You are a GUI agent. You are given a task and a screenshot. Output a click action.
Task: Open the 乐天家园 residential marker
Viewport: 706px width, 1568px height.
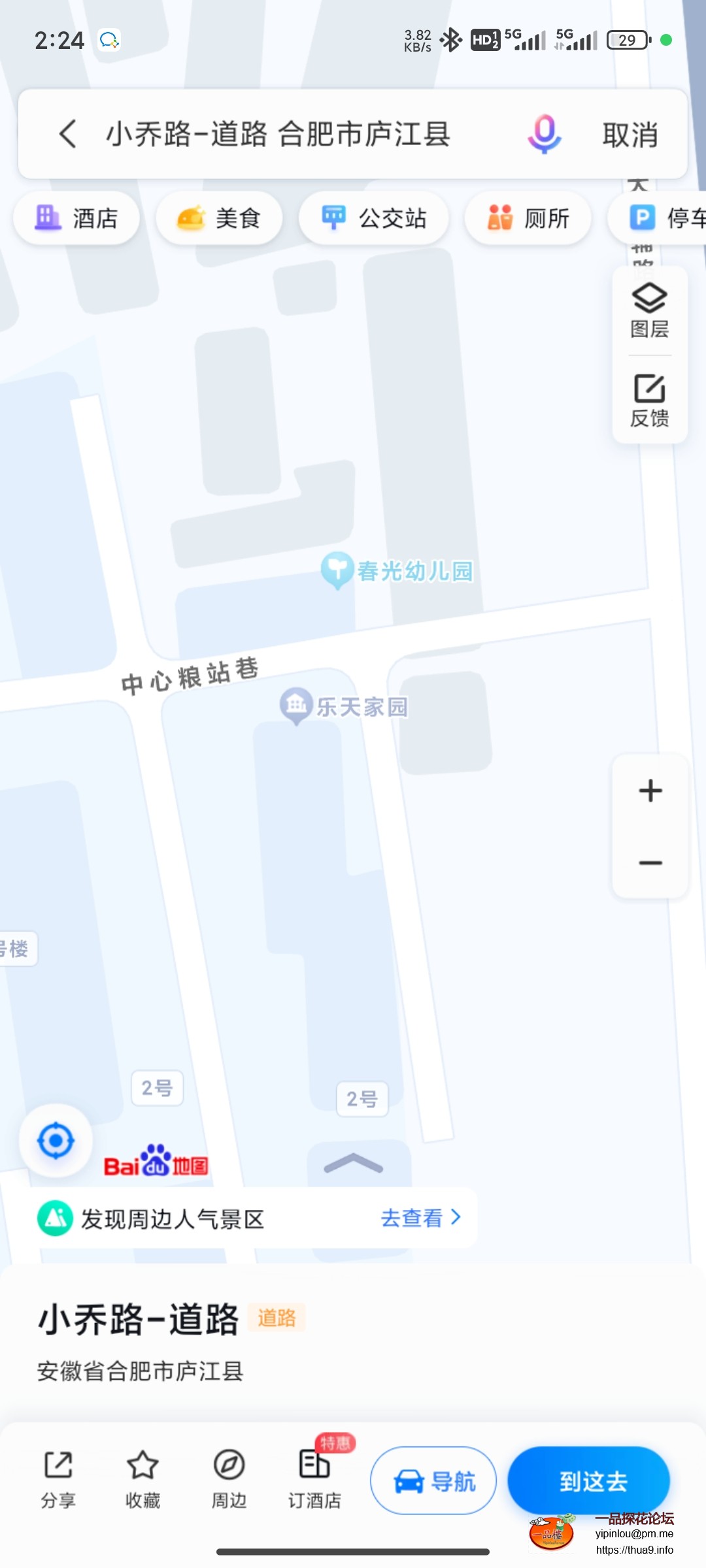[296, 706]
